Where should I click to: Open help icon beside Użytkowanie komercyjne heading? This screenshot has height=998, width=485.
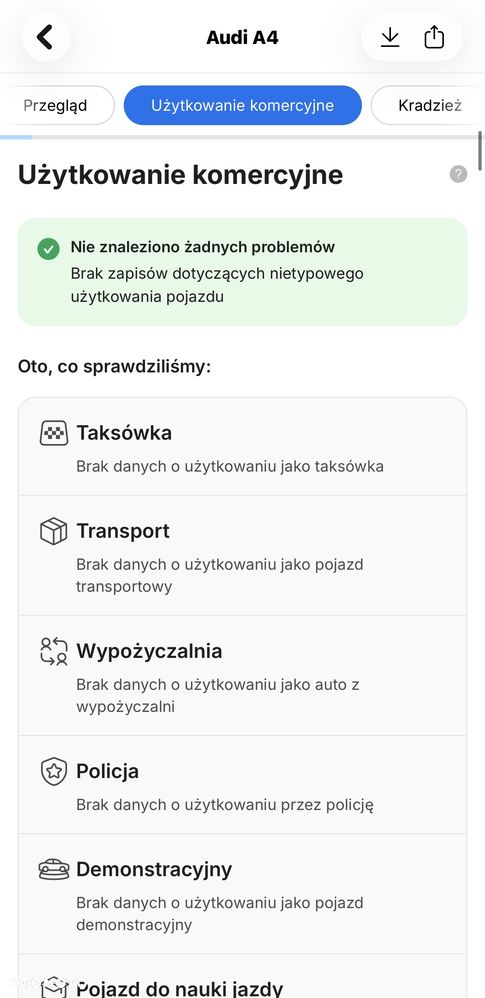click(458, 174)
